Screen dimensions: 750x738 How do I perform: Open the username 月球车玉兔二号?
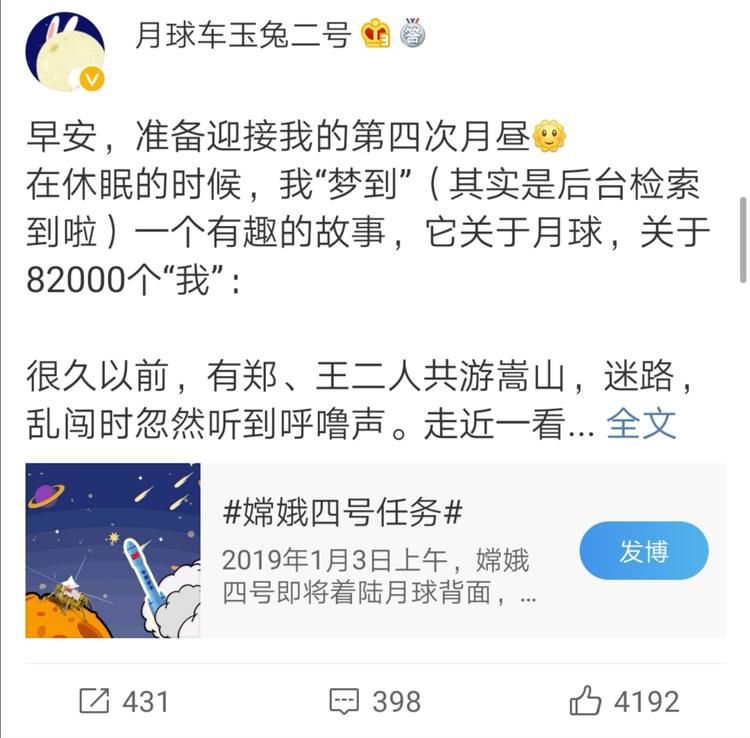[x=243, y=35]
